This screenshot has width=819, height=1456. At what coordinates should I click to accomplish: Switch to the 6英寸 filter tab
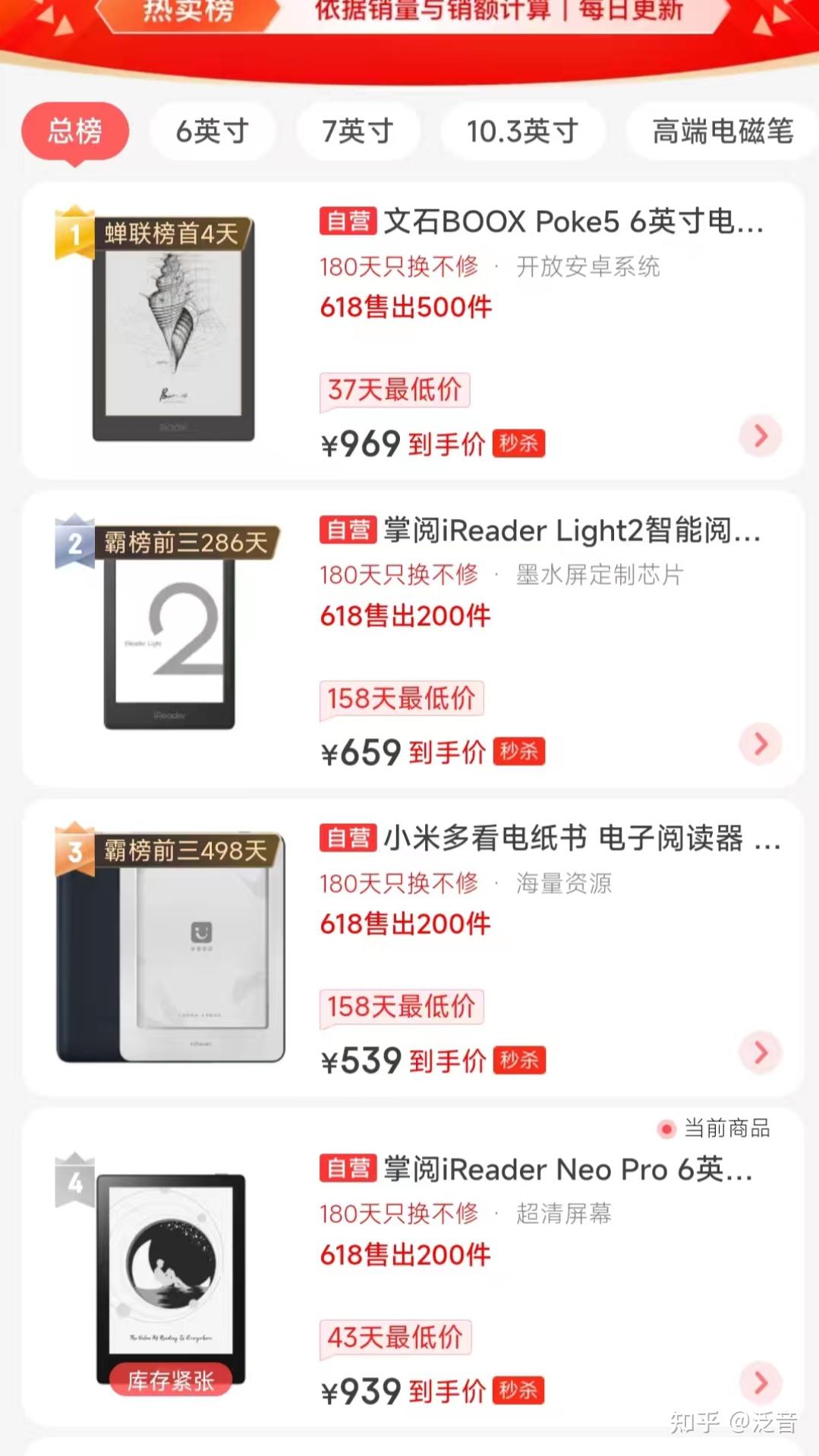coord(213,131)
